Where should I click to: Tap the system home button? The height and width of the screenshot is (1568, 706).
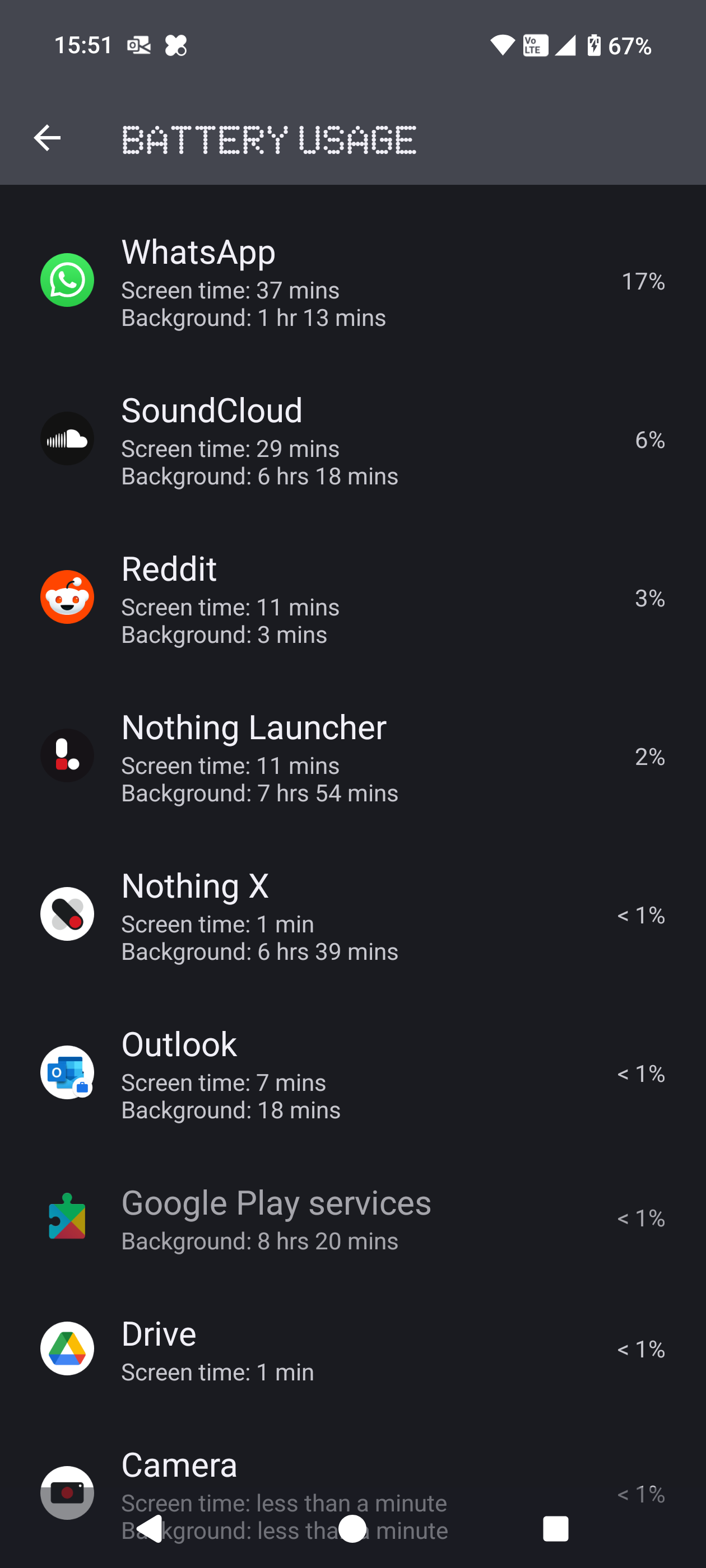coord(352,1528)
